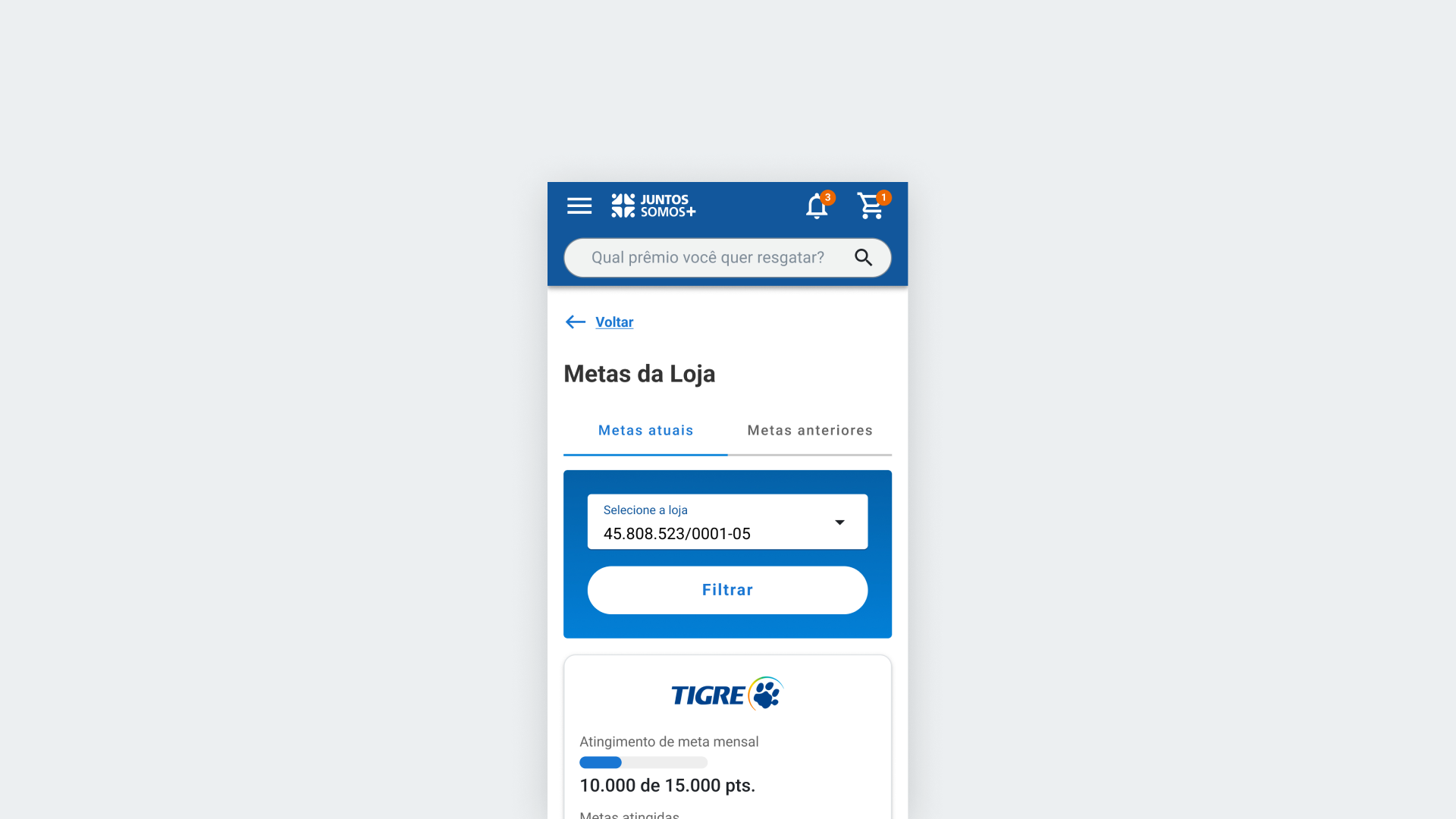This screenshot has height=819, width=1456.
Task: Go back via the Voltar link
Action: [613, 322]
